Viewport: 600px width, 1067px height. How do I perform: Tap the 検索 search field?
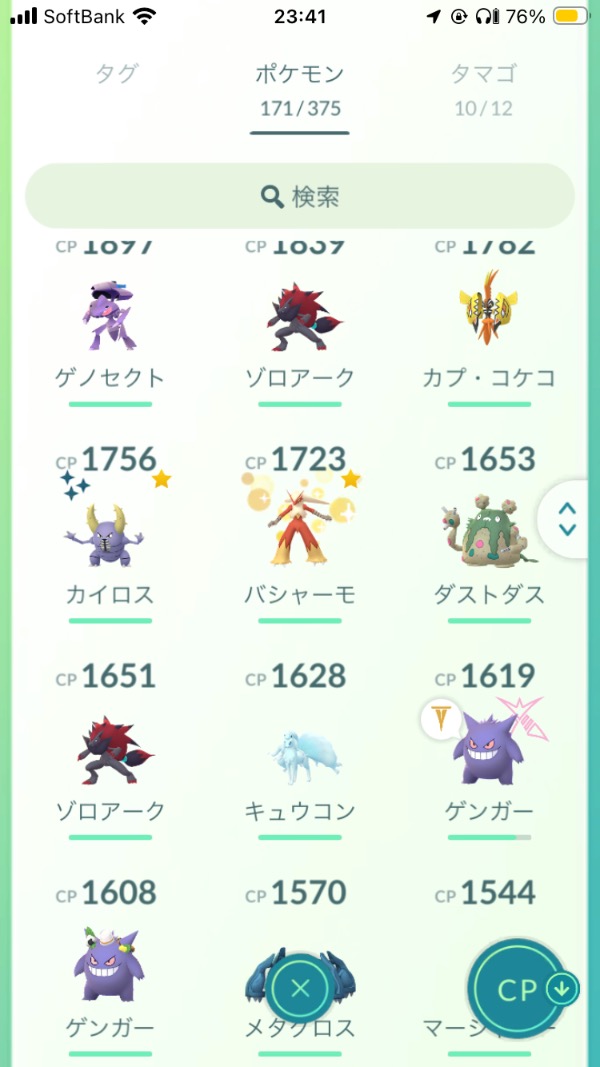click(300, 197)
